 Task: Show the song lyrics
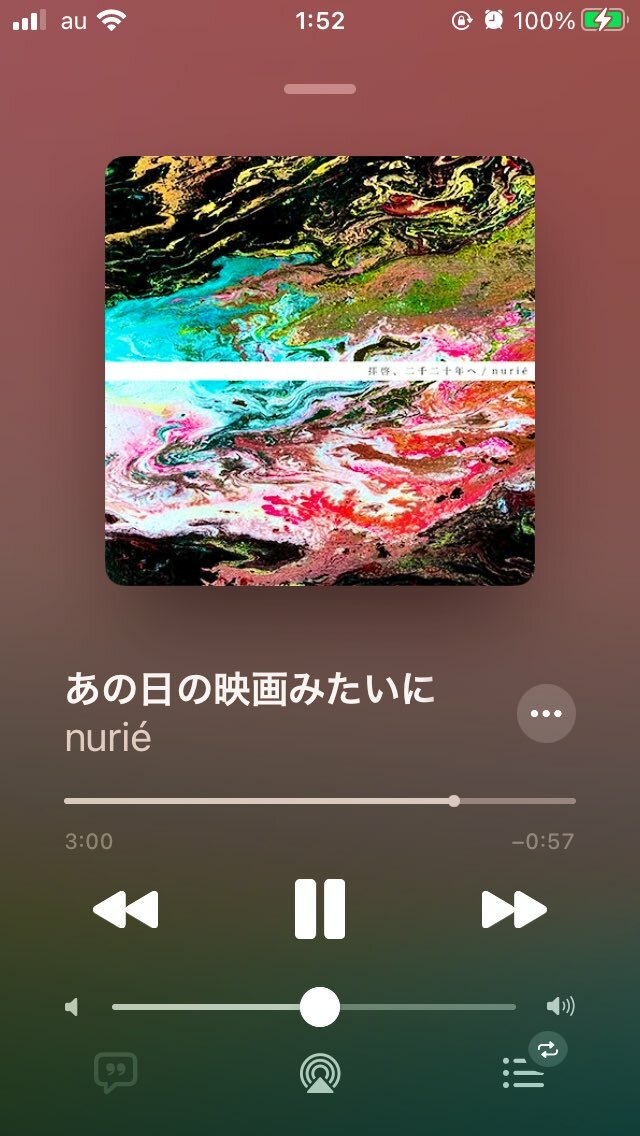coord(115,1073)
